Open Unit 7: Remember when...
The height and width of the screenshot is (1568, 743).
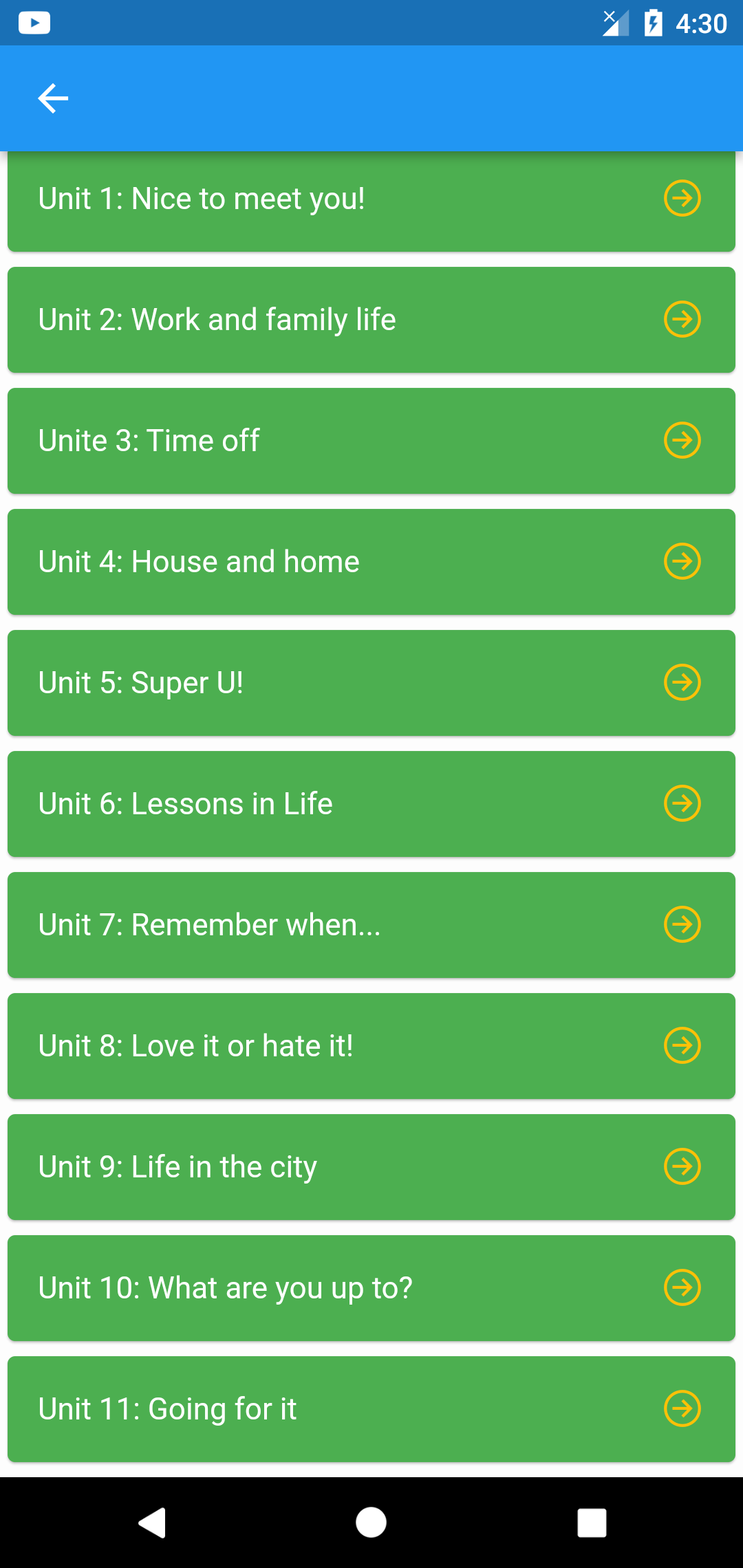point(371,925)
